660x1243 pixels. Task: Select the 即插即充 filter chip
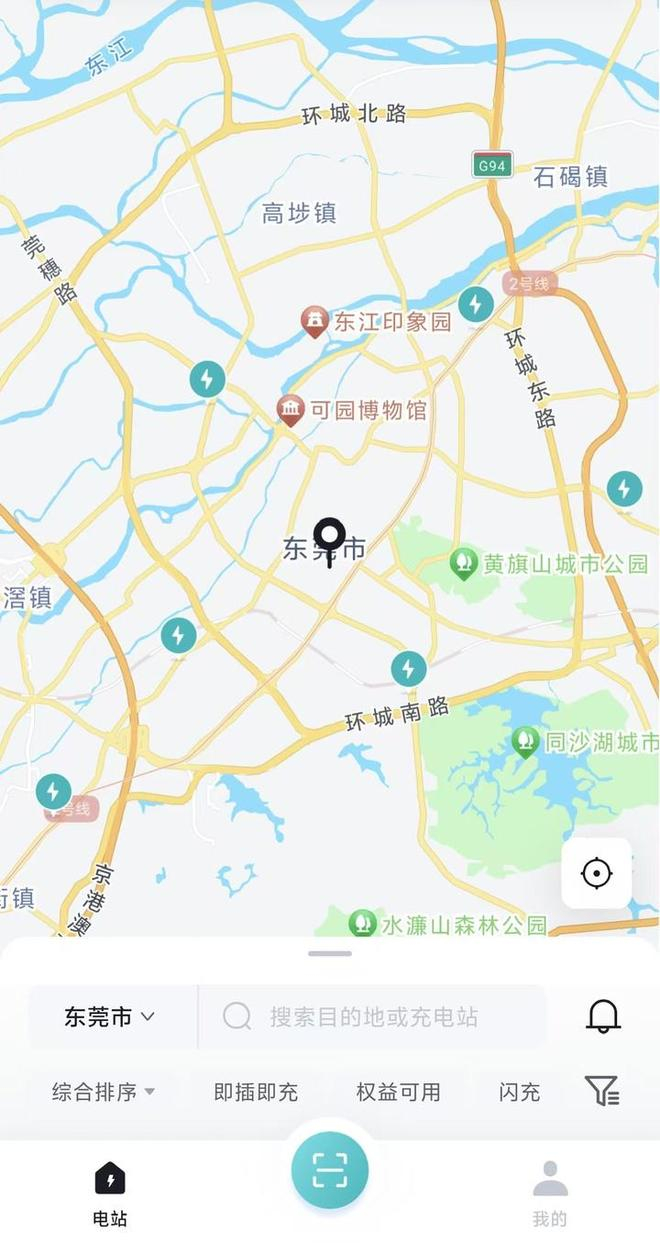[256, 1092]
